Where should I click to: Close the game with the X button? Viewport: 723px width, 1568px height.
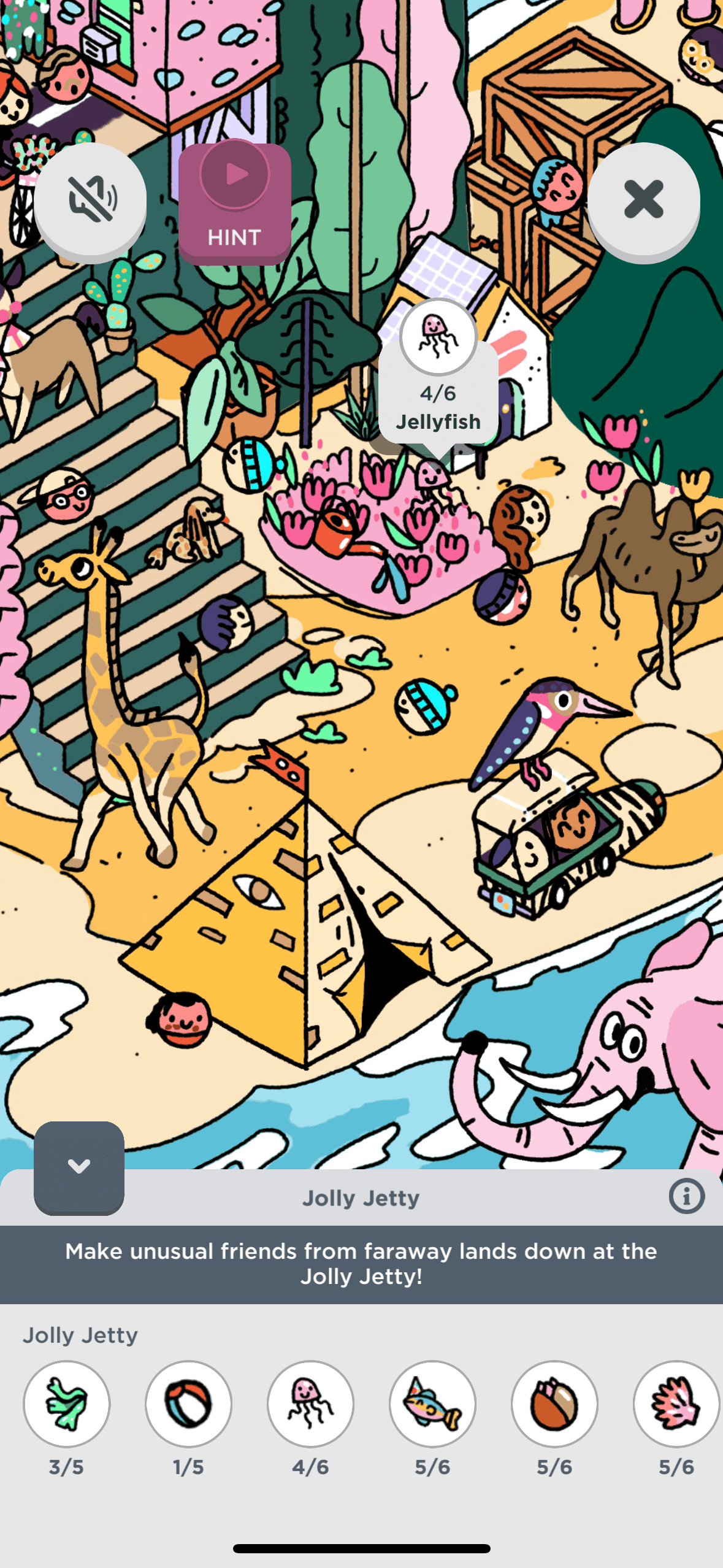[643, 200]
